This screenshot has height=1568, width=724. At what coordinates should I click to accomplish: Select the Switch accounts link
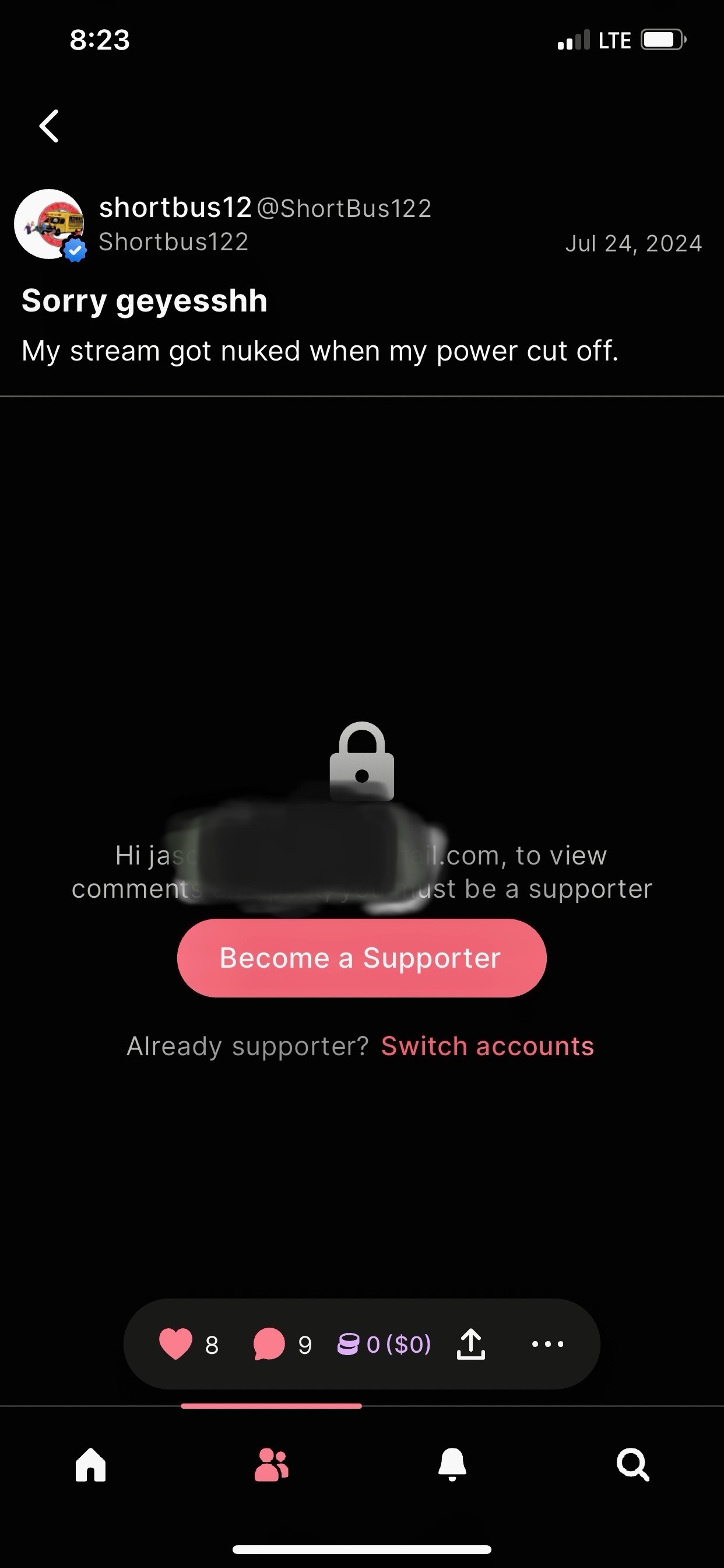tap(487, 1046)
